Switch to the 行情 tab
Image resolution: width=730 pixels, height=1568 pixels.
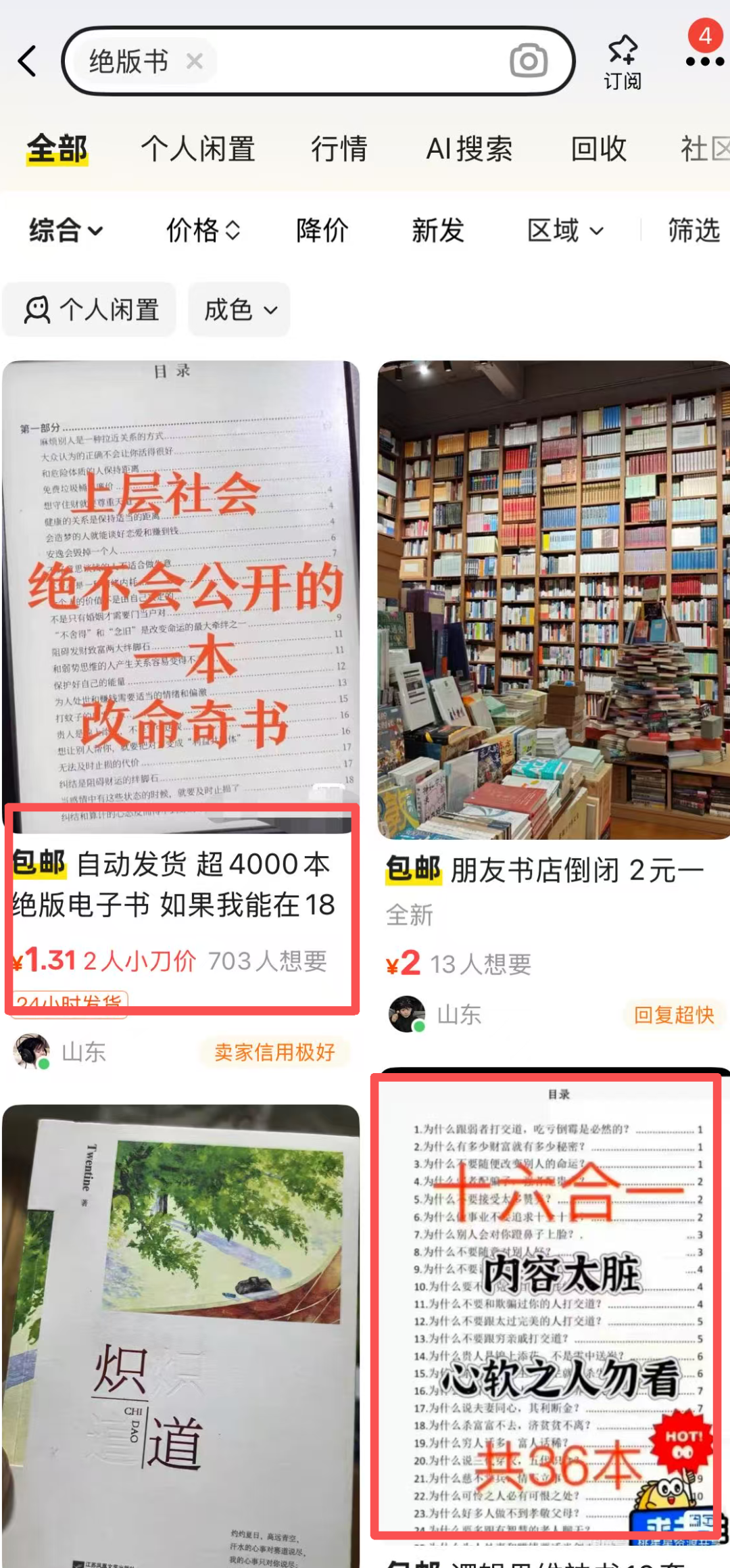tap(339, 149)
